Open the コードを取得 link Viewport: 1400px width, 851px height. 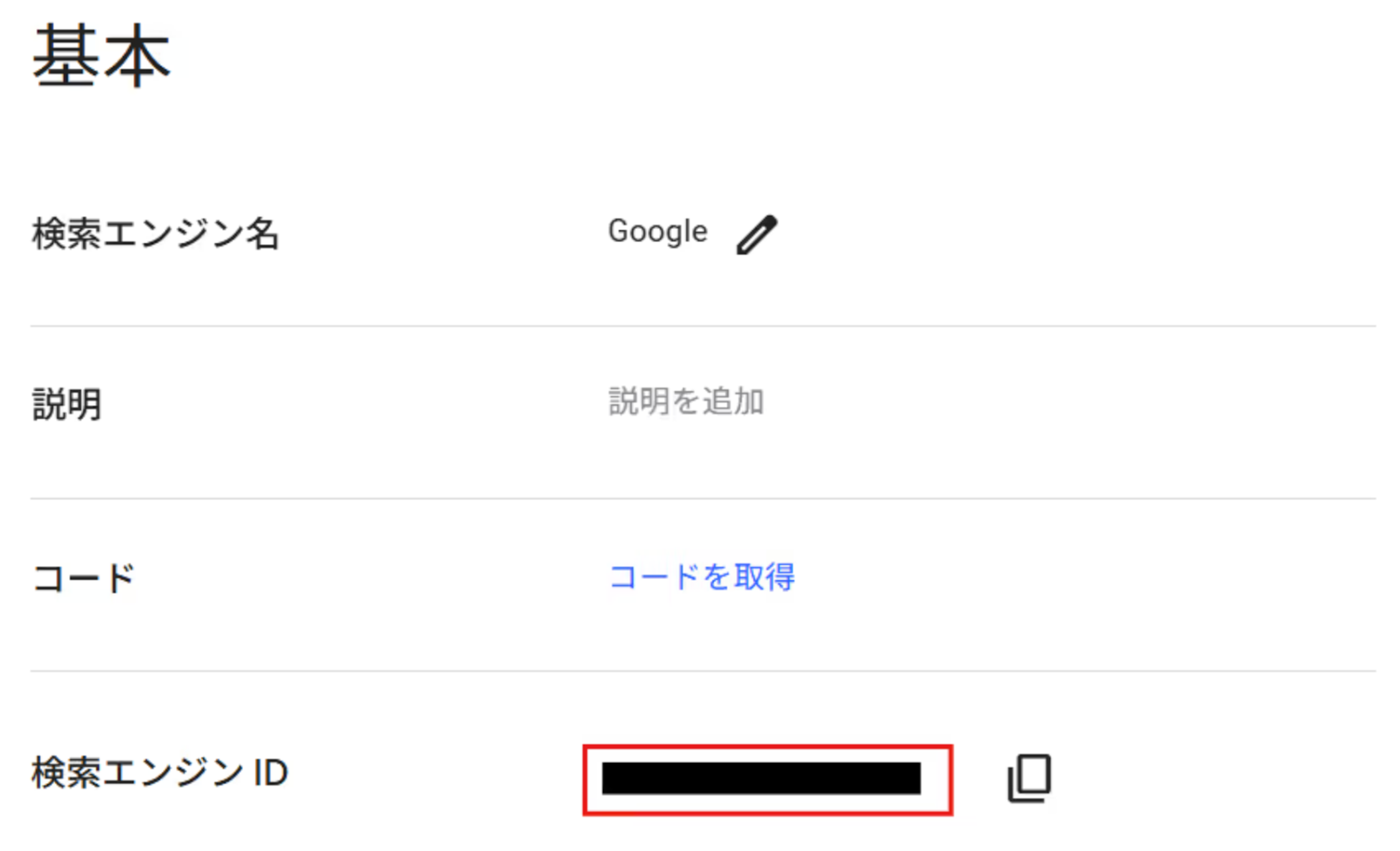pyautogui.click(x=702, y=576)
